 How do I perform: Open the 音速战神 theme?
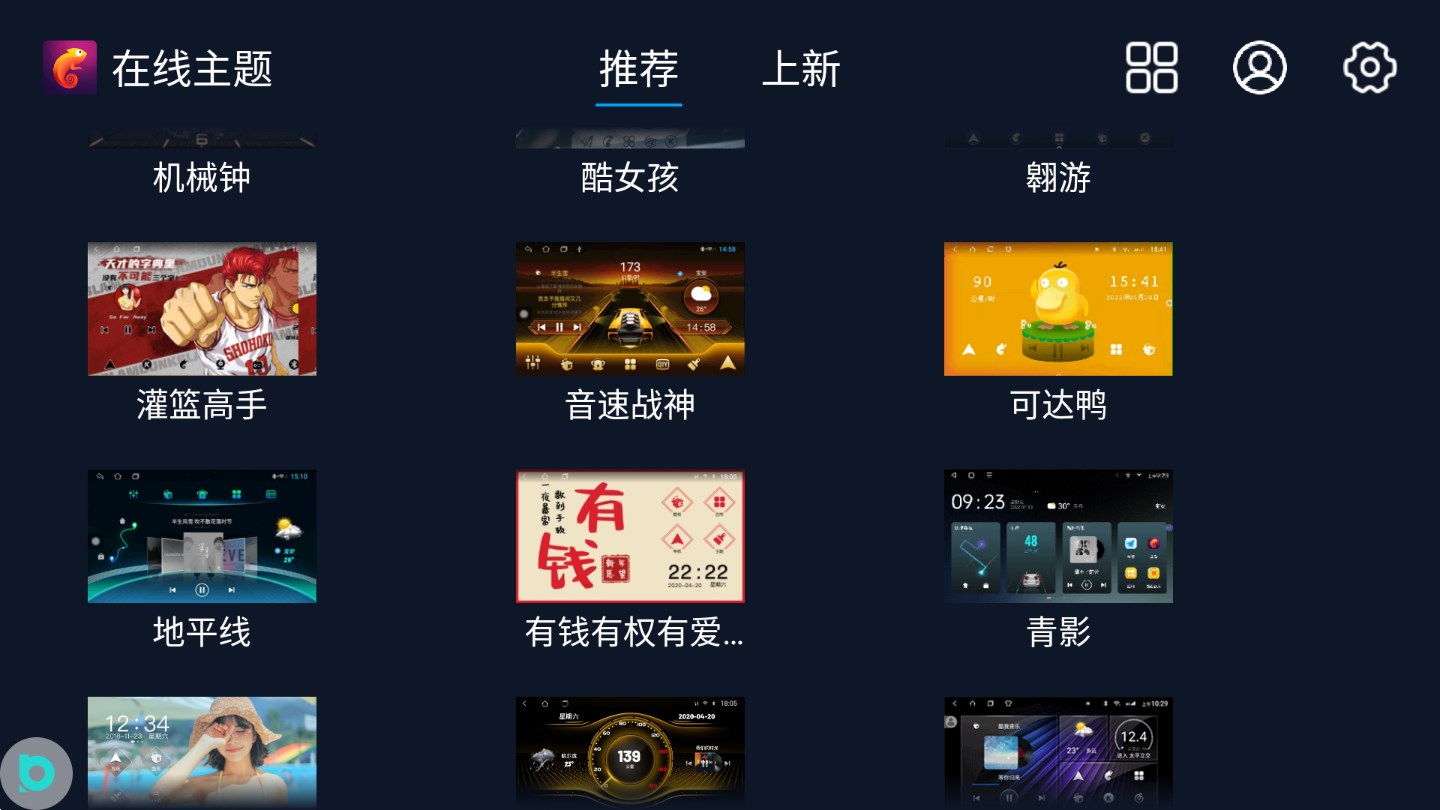pos(630,309)
